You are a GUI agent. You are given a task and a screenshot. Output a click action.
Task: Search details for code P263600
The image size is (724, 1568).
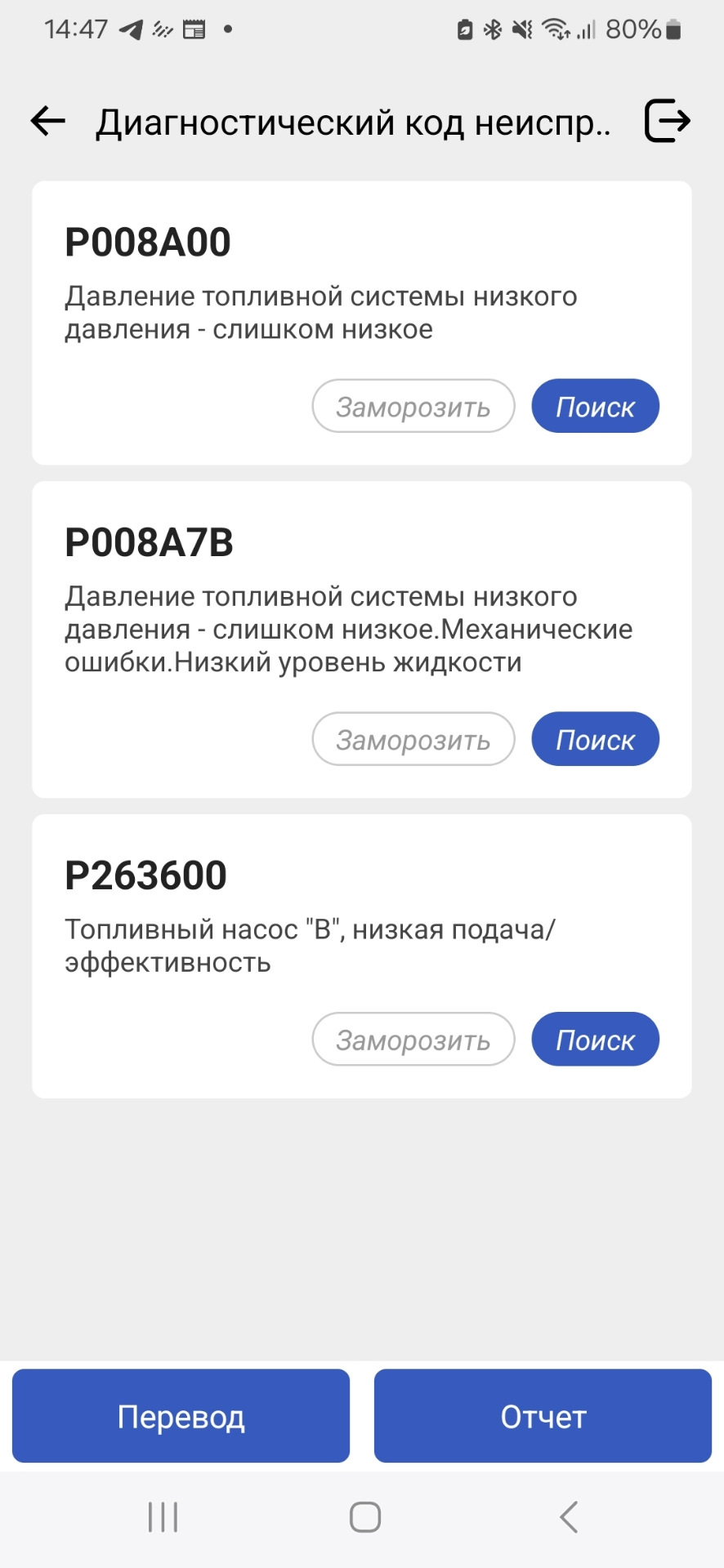tap(595, 1039)
